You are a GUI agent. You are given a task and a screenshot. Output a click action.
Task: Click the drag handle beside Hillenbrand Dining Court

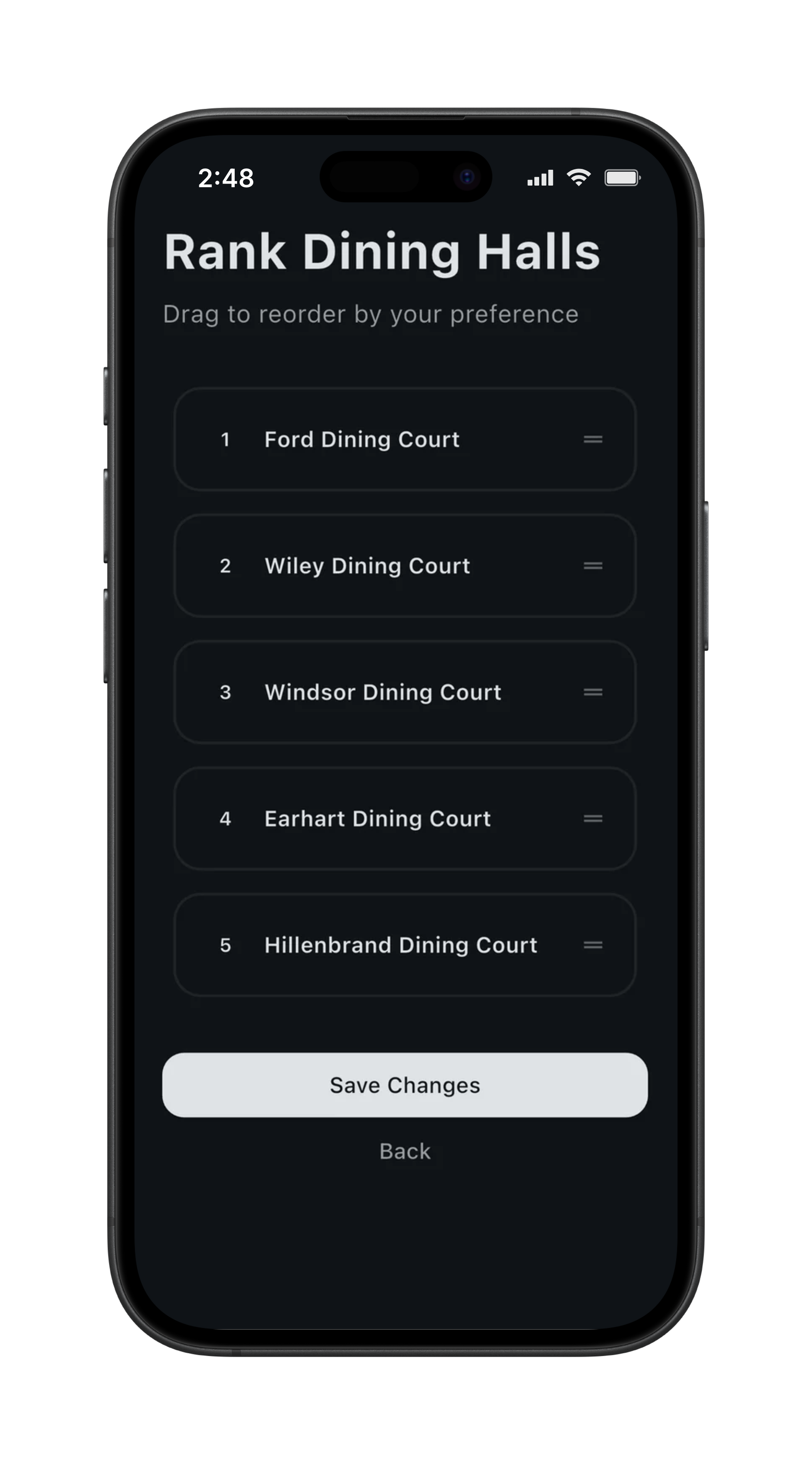(593, 945)
